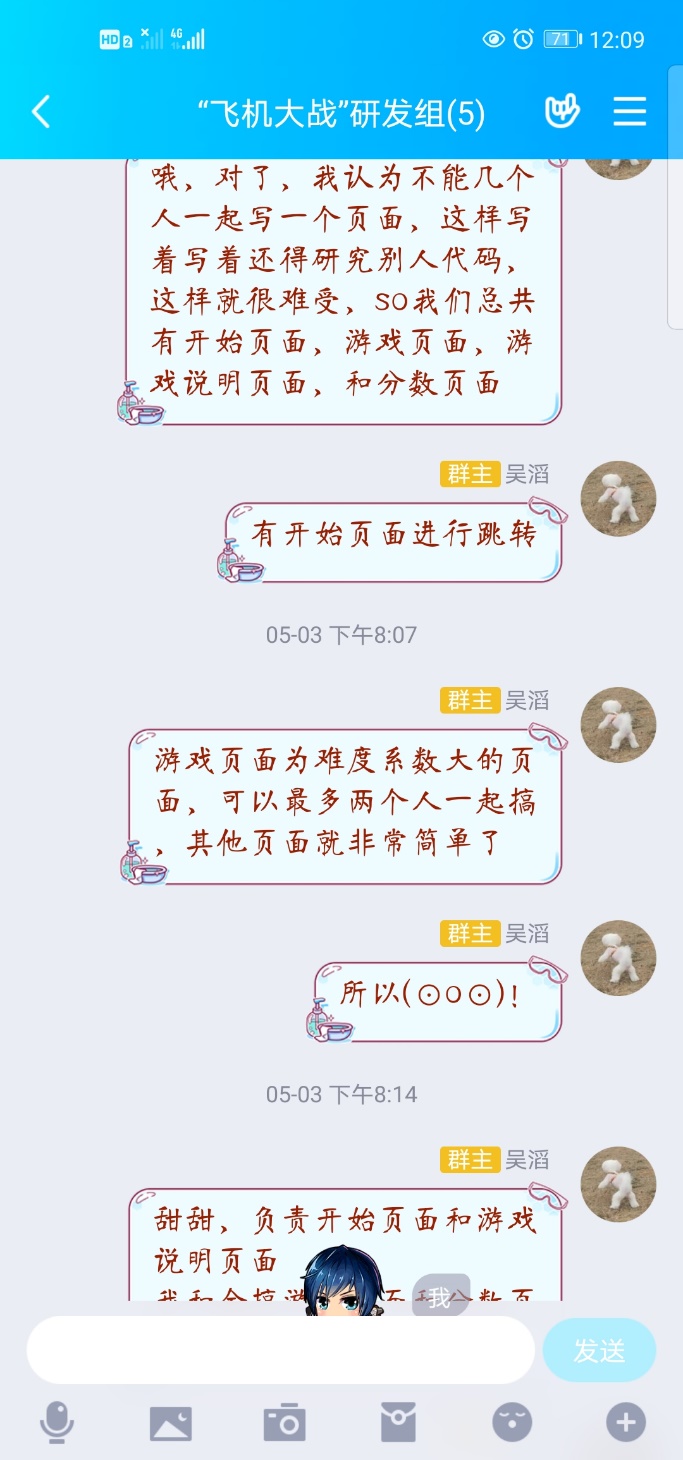Image resolution: width=683 pixels, height=1460 pixels.
Task: Go back from the group chat
Action: 41,112
